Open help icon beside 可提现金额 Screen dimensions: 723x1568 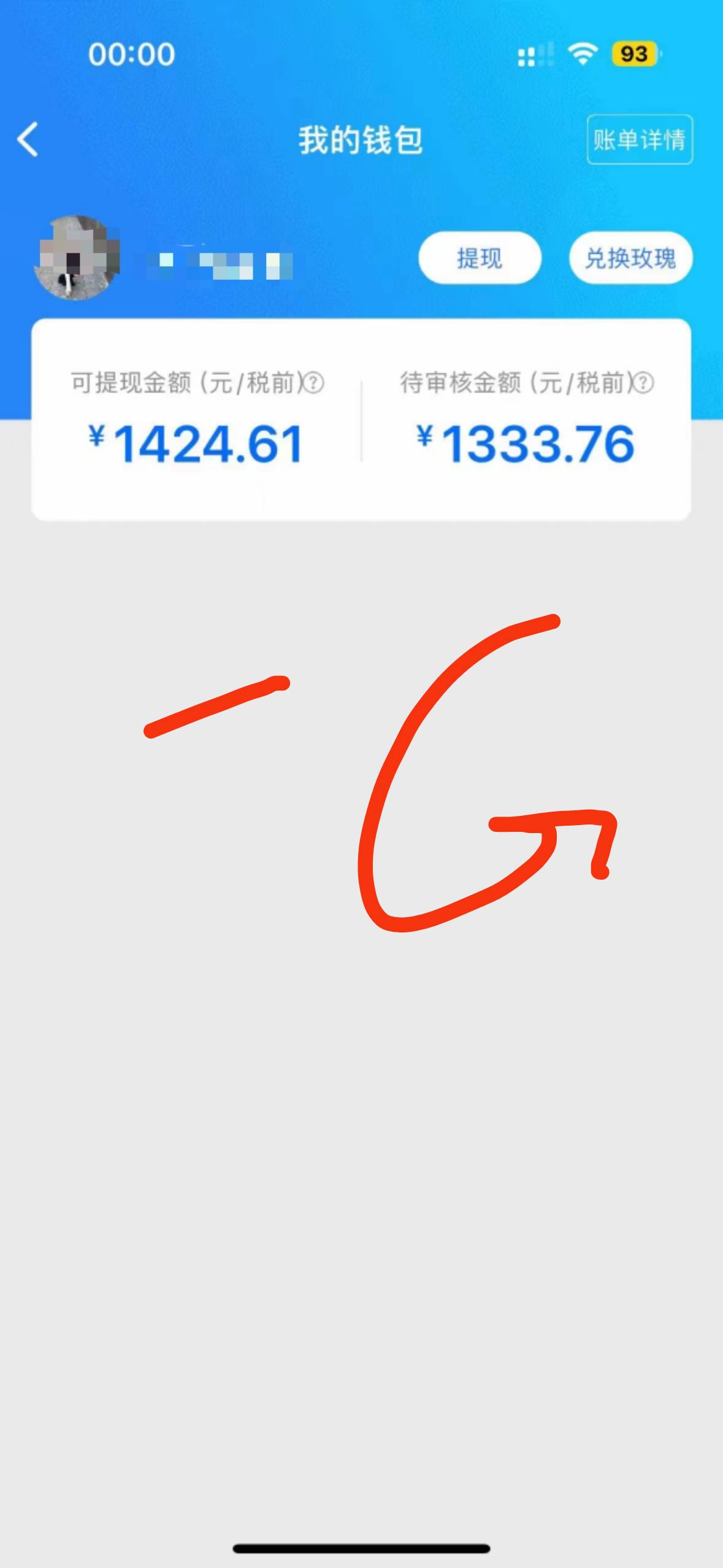[314, 383]
